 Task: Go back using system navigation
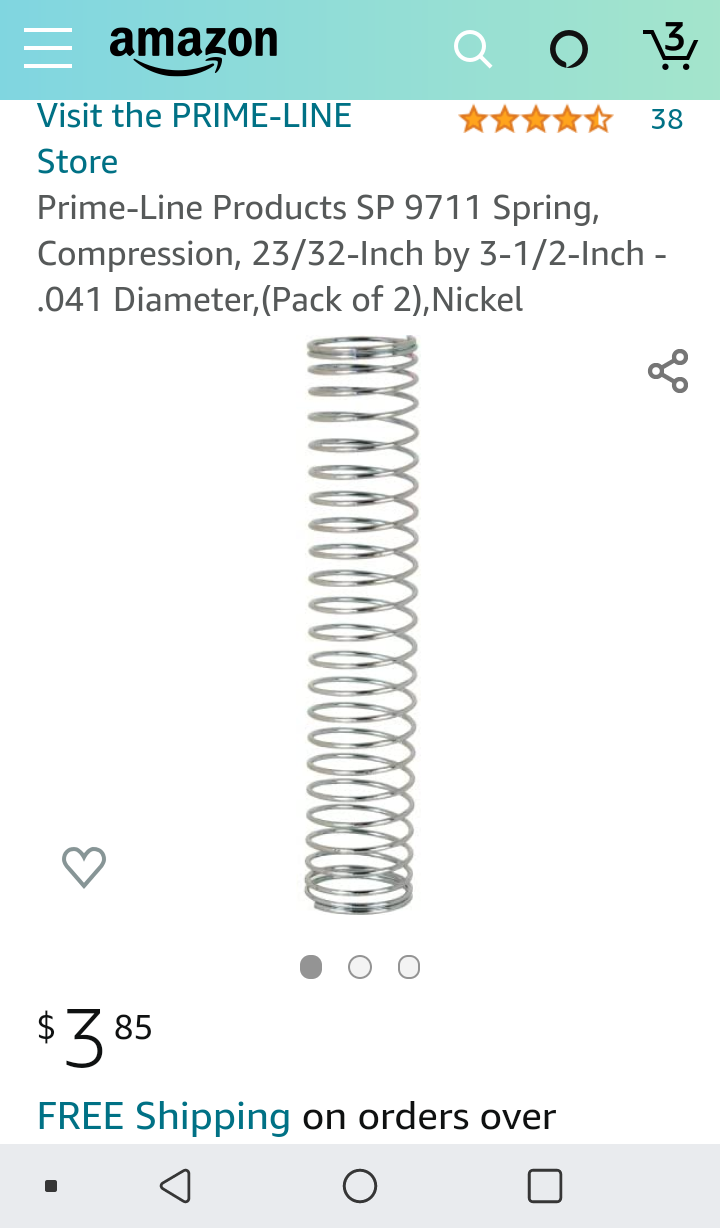pos(175,1186)
